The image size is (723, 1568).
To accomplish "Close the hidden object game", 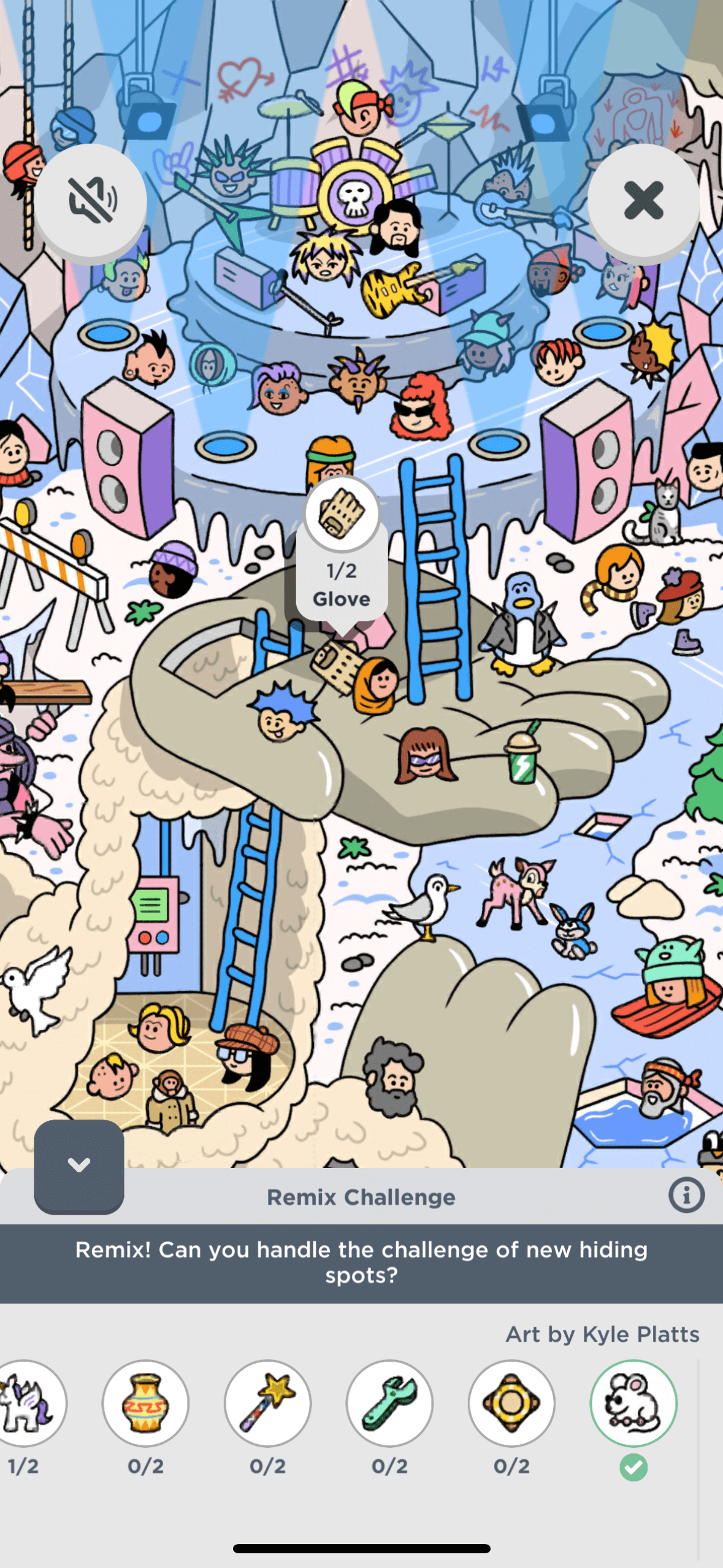I will 643,200.
